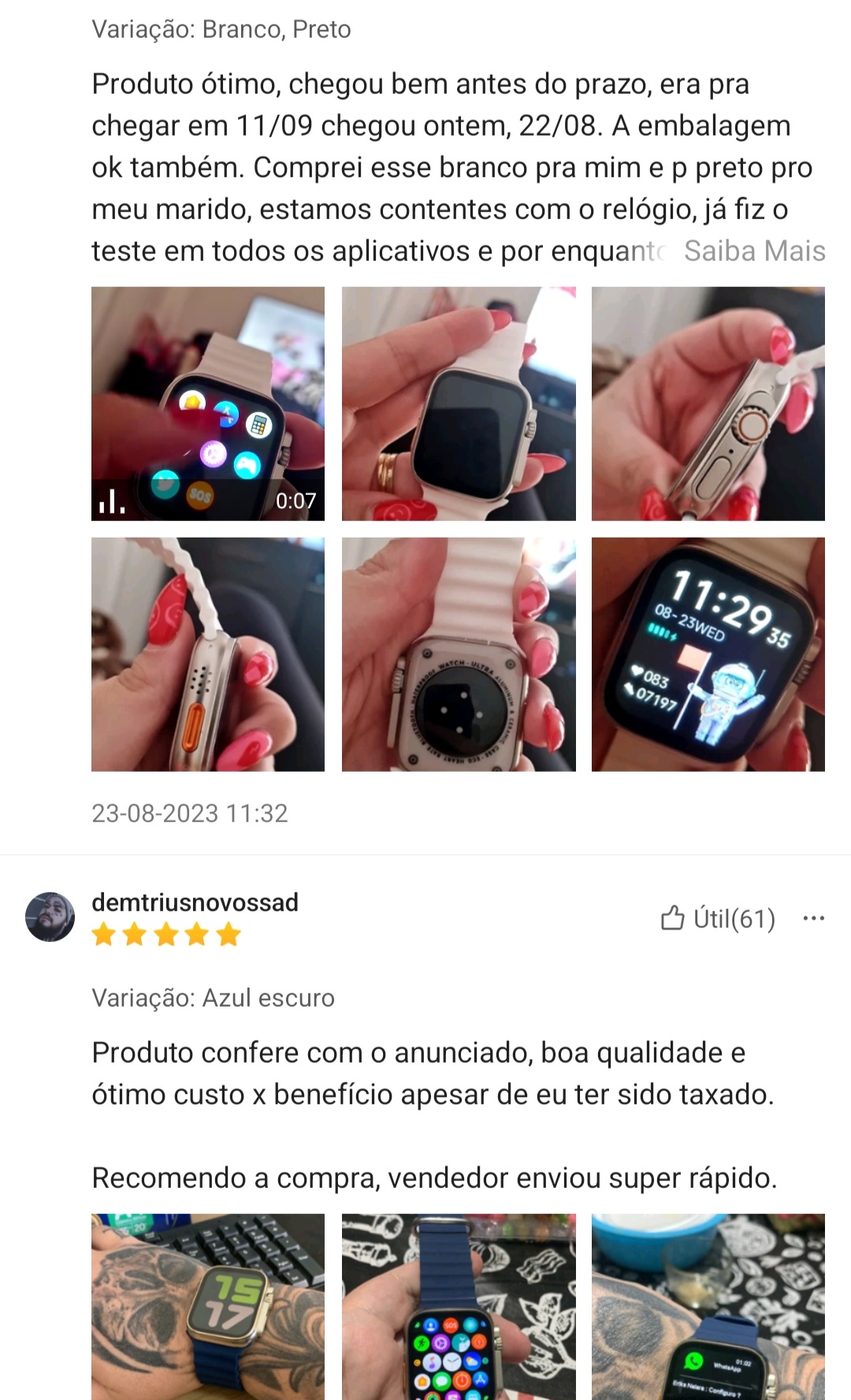Screen dimensions: 851x1400
Task: Open demtriusnovossad's profile avatar
Action: pos(50,917)
